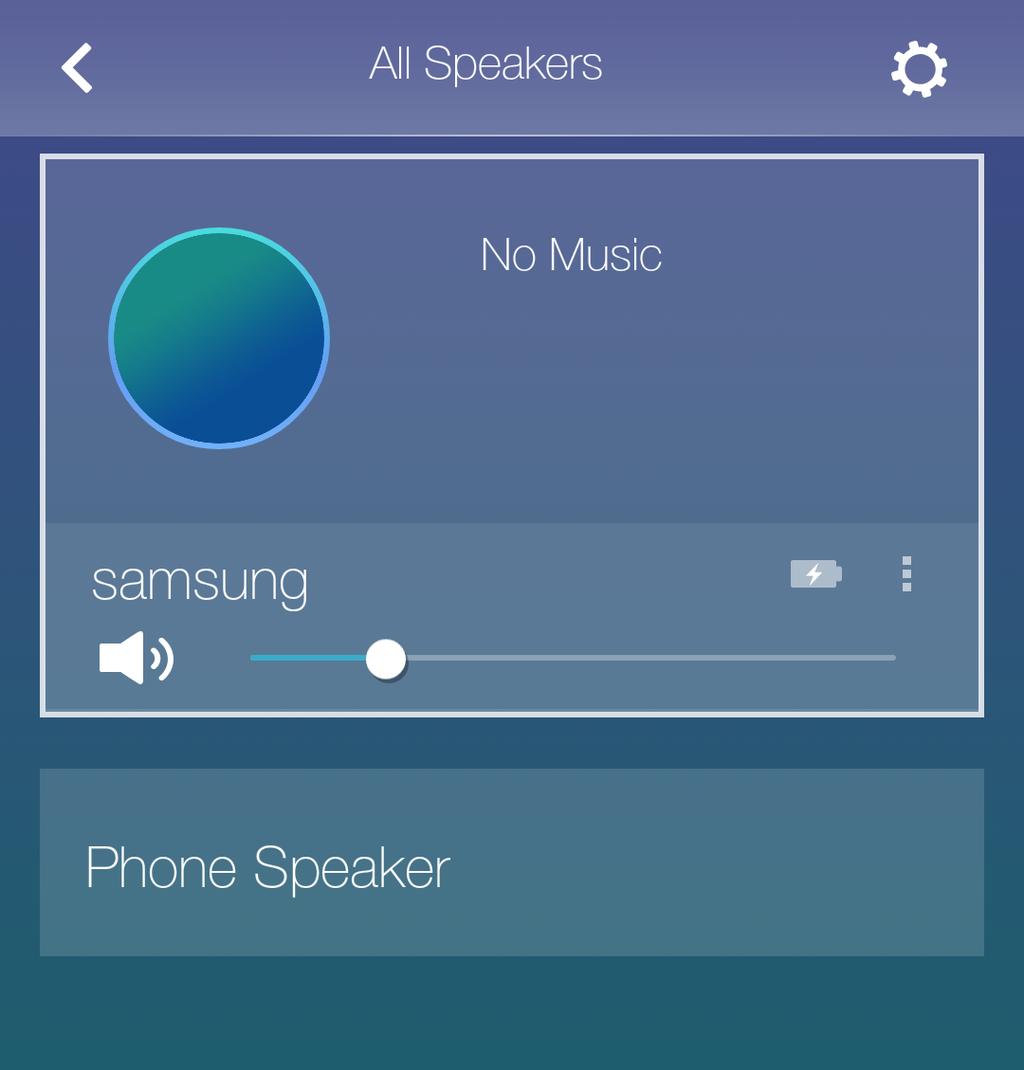The image size is (1024, 1070).
Task: Open the settings gear
Action: (x=919, y=69)
